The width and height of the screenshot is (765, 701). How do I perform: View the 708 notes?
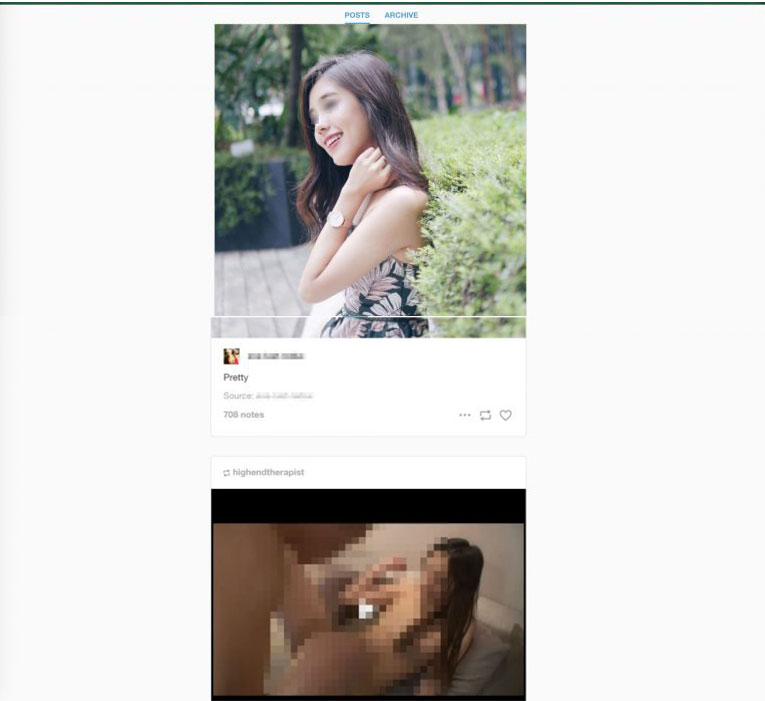[x=243, y=414]
